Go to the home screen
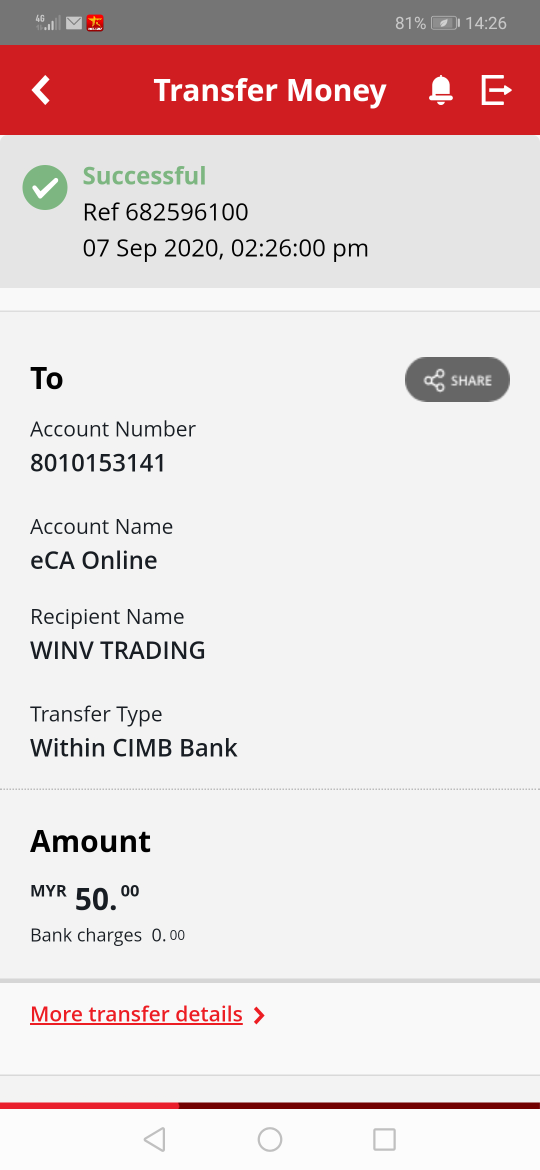Image resolution: width=540 pixels, height=1170 pixels. point(270,1139)
